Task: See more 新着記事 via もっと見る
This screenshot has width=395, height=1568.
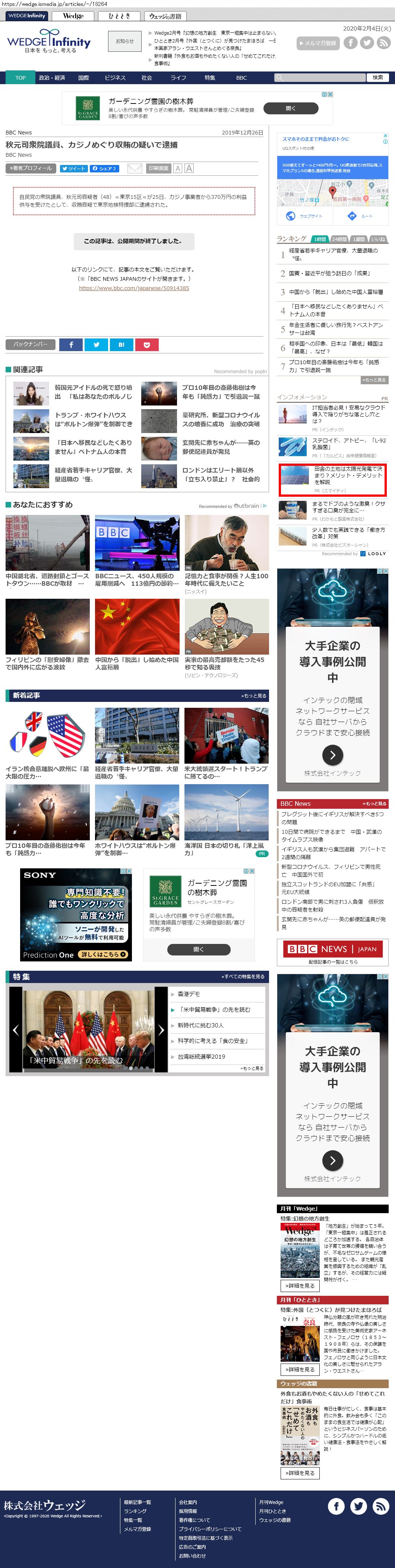Action: pos(253,696)
